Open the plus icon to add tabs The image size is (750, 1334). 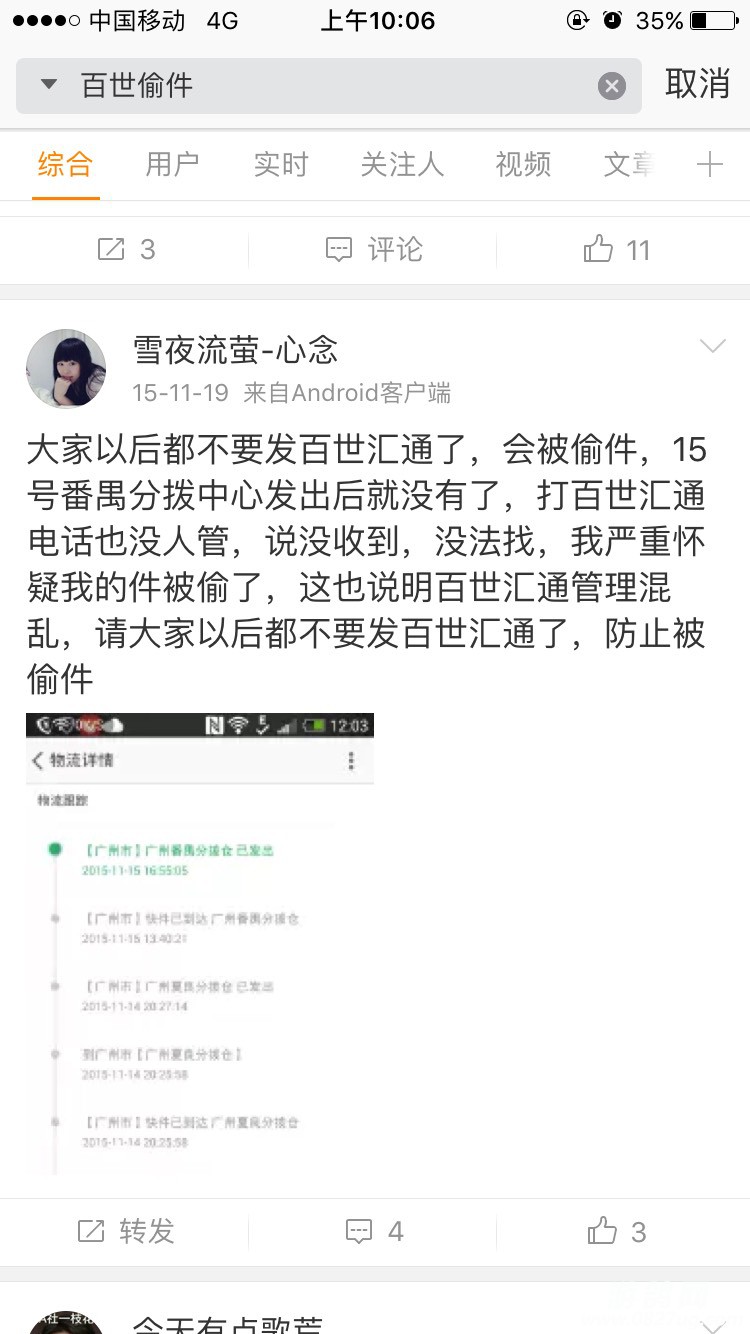pos(709,164)
